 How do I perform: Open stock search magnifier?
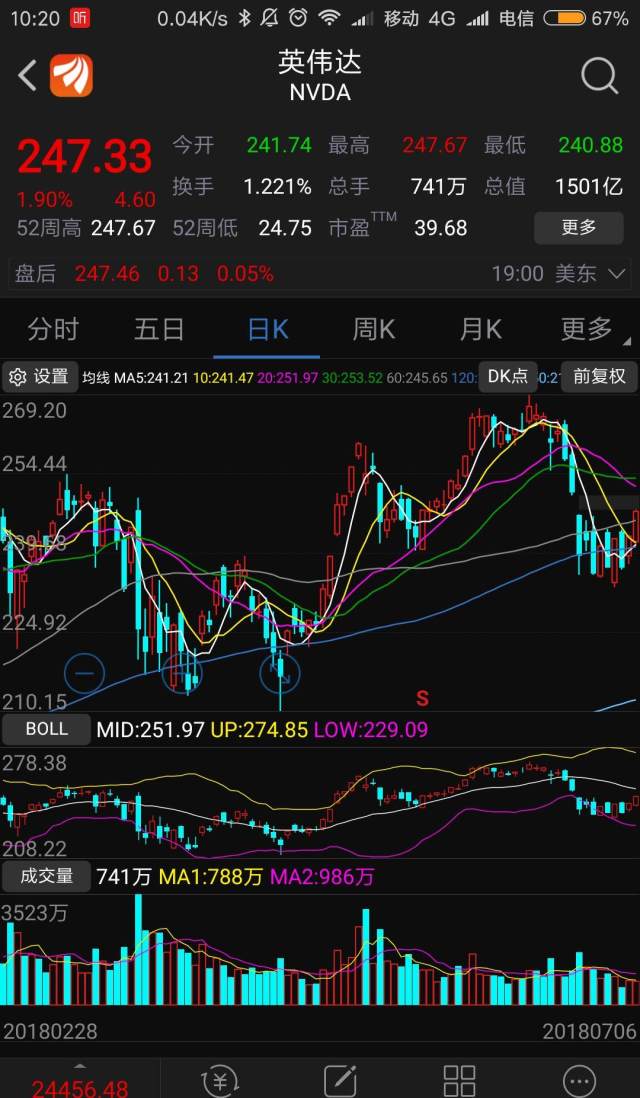[599, 76]
